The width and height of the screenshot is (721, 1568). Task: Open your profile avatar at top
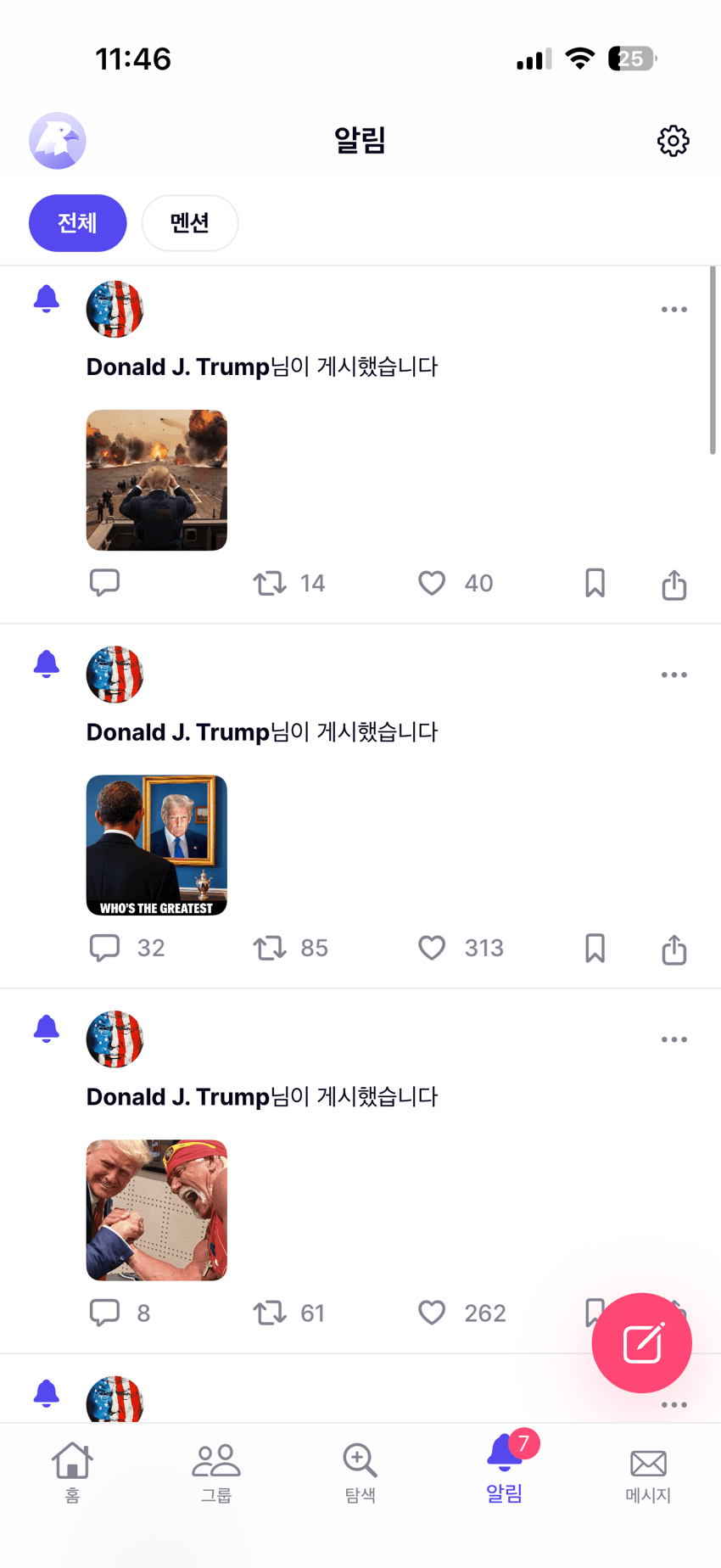coord(58,141)
